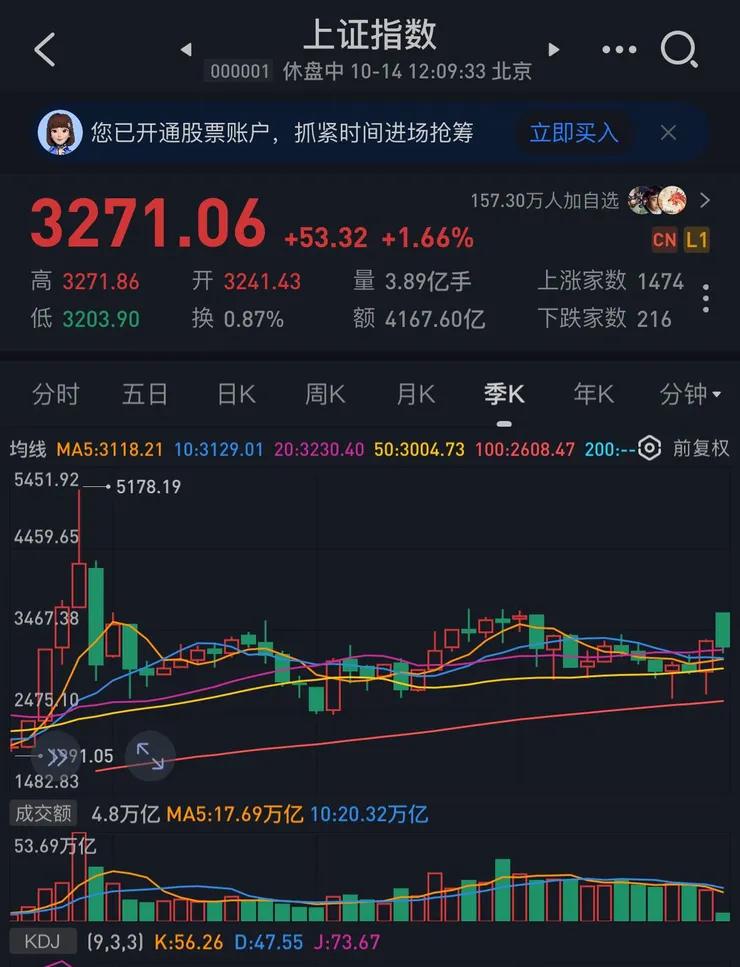Tap the 立即买入 buy button
Image resolution: width=740 pixels, height=967 pixels.
pos(574,131)
